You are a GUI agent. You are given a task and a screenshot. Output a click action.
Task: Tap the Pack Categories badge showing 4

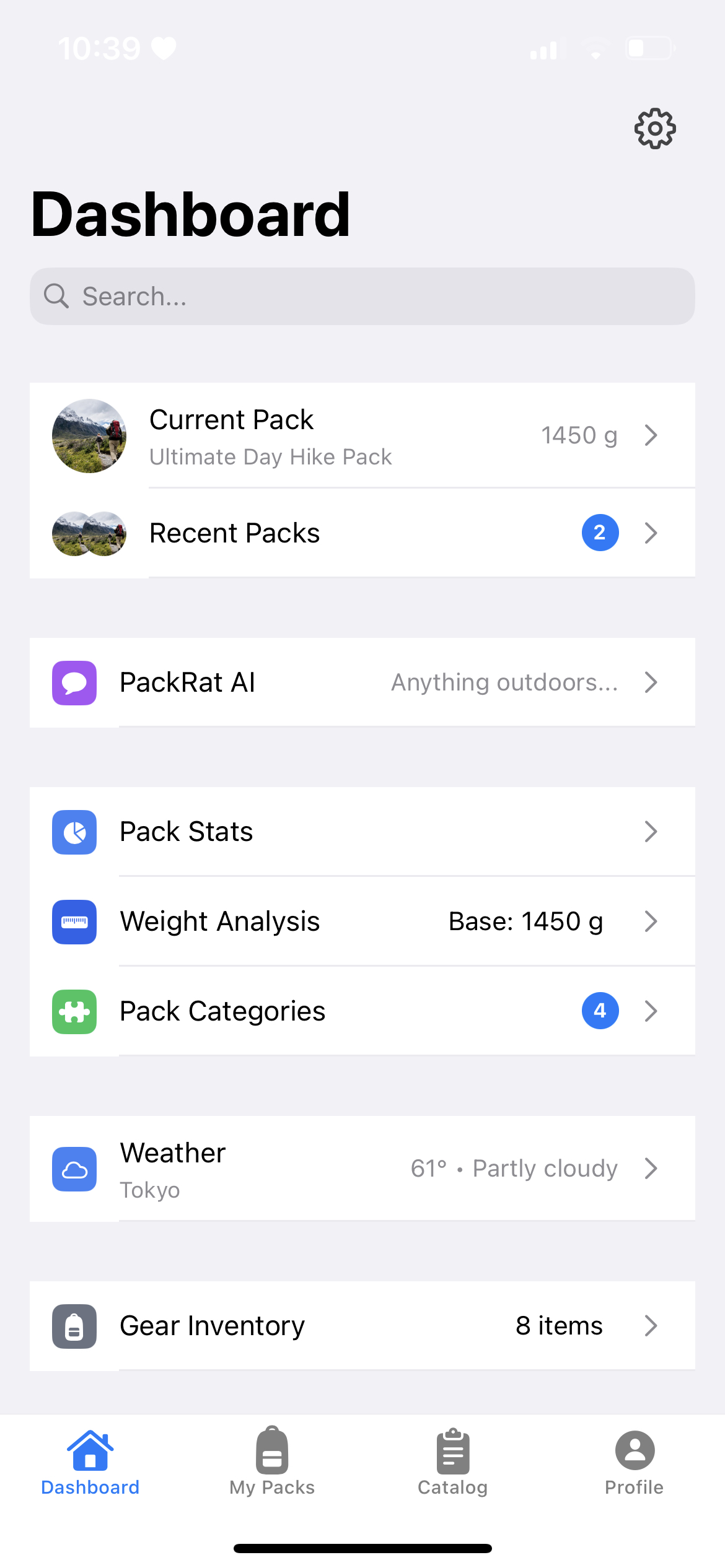(599, 1011)
